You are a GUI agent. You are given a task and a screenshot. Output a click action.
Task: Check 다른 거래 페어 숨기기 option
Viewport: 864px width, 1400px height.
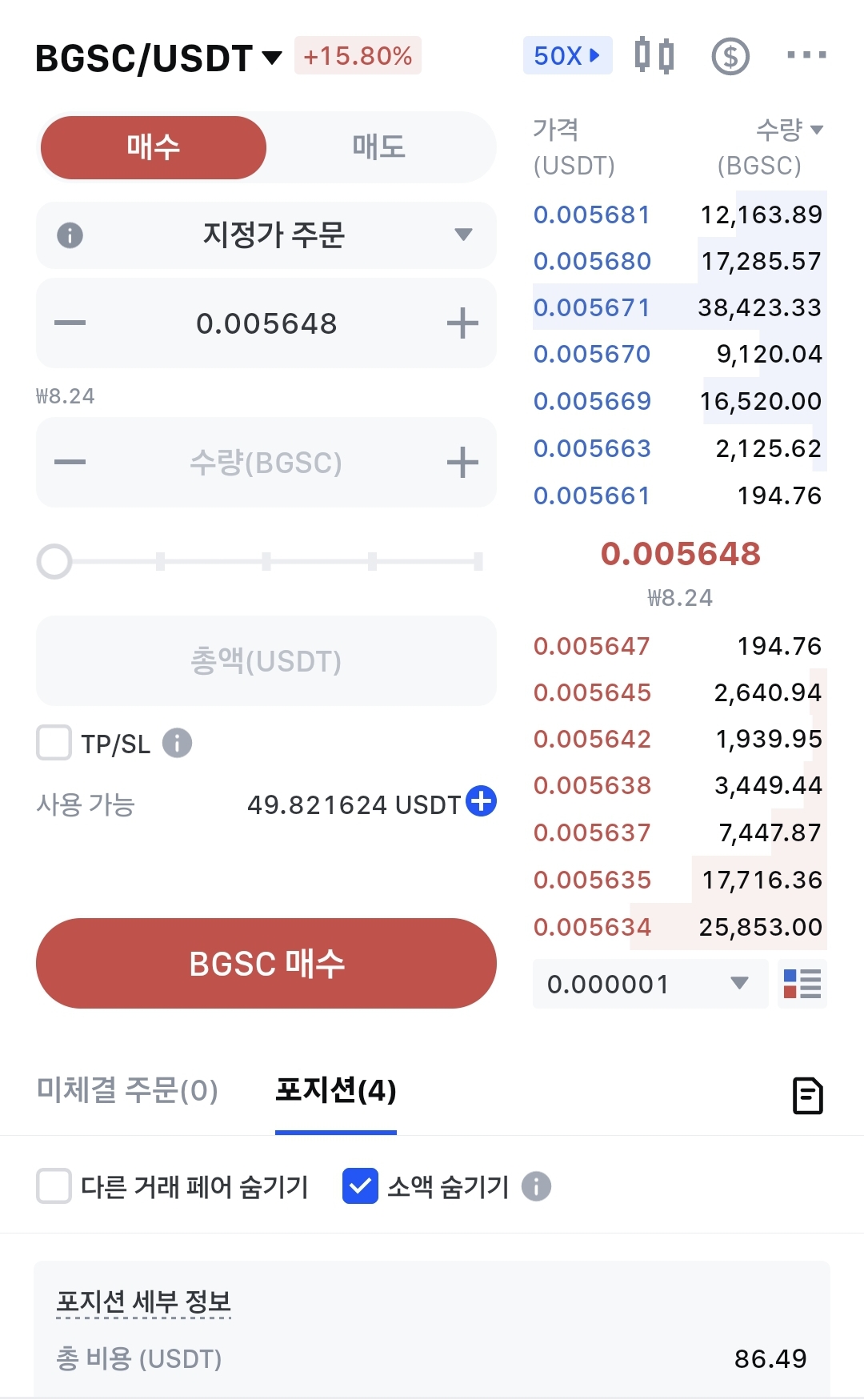coord(54,1185)
